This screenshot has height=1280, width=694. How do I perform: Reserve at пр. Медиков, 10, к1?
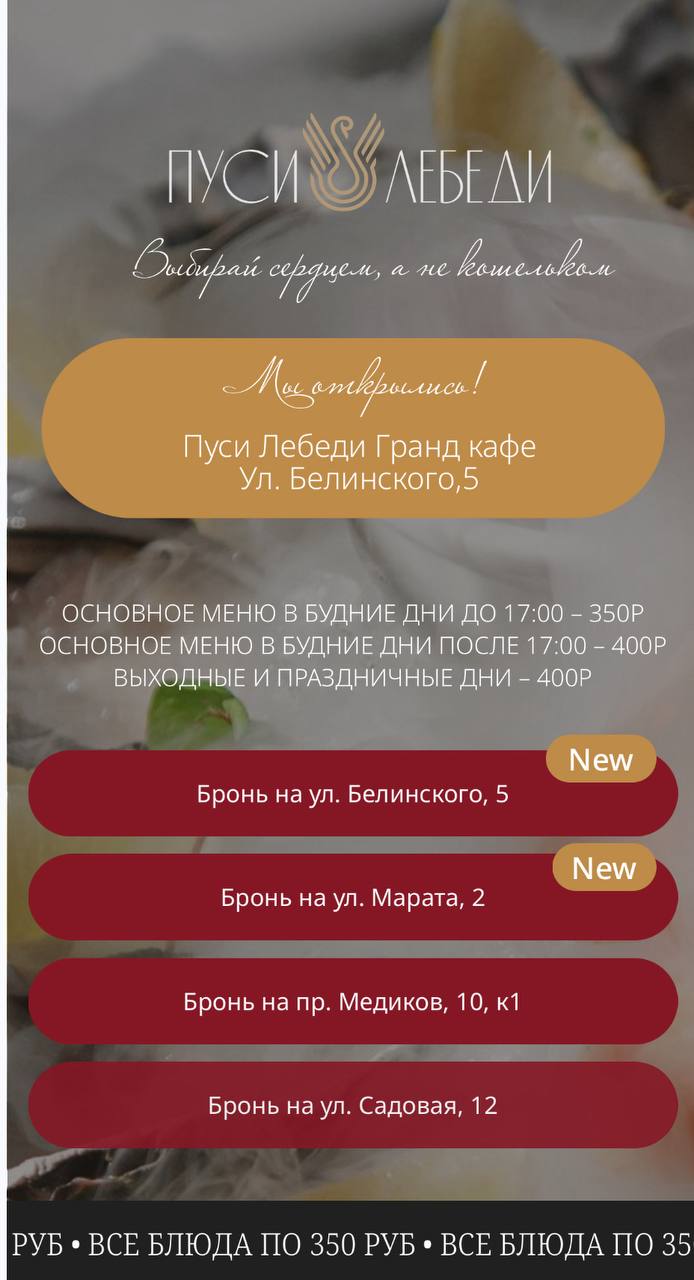[352, 1002]
